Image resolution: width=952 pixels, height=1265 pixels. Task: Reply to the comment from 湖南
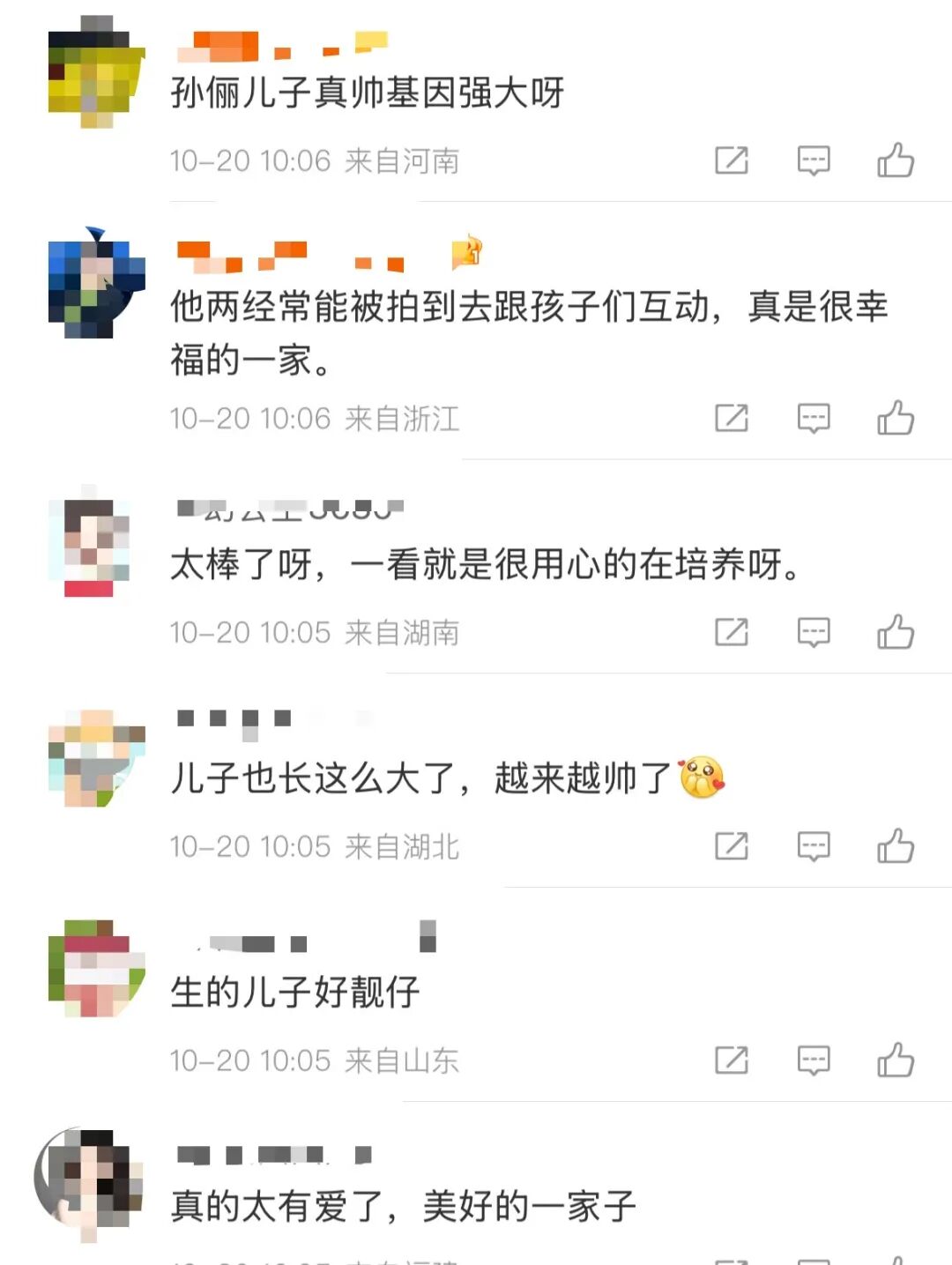813,632
